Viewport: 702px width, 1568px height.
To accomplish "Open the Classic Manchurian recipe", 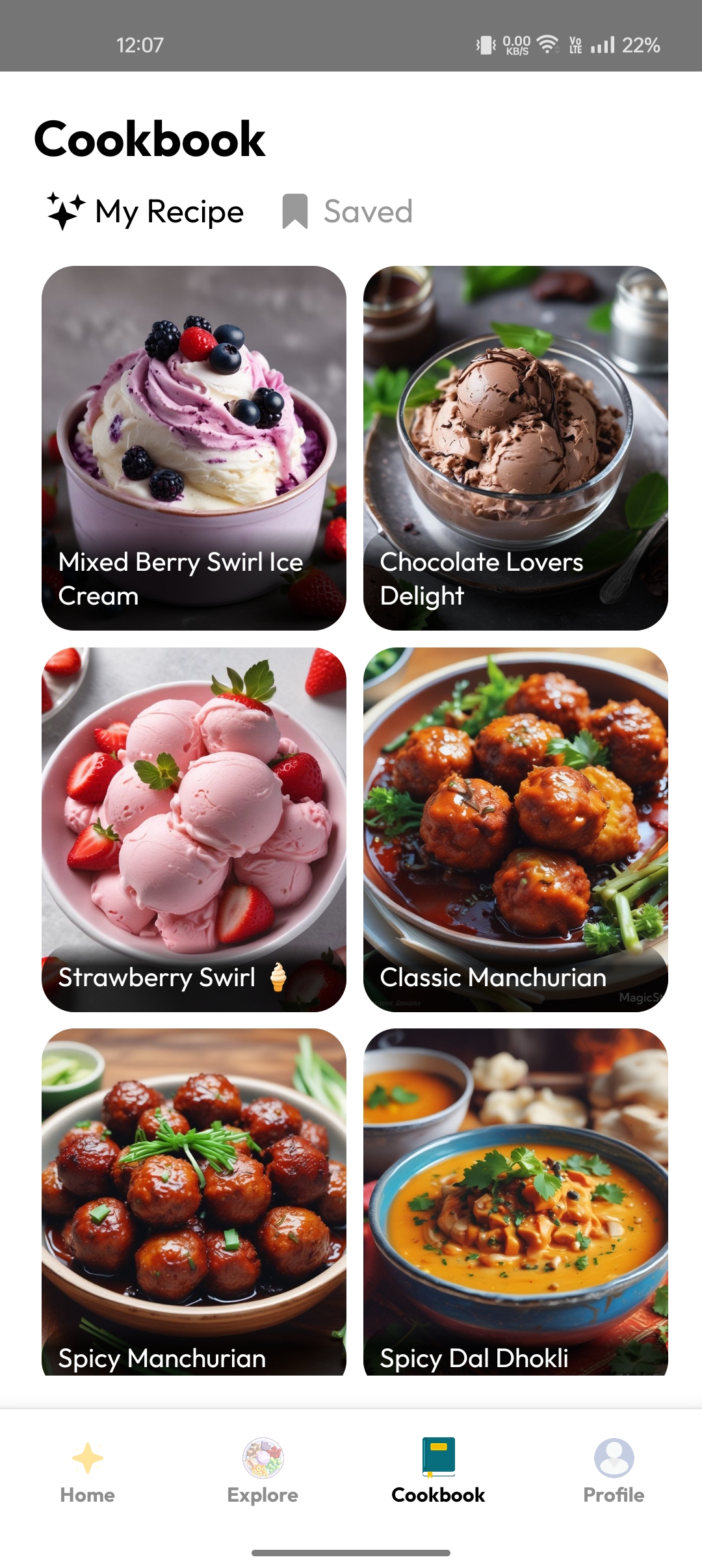I will tap(515, 829).
